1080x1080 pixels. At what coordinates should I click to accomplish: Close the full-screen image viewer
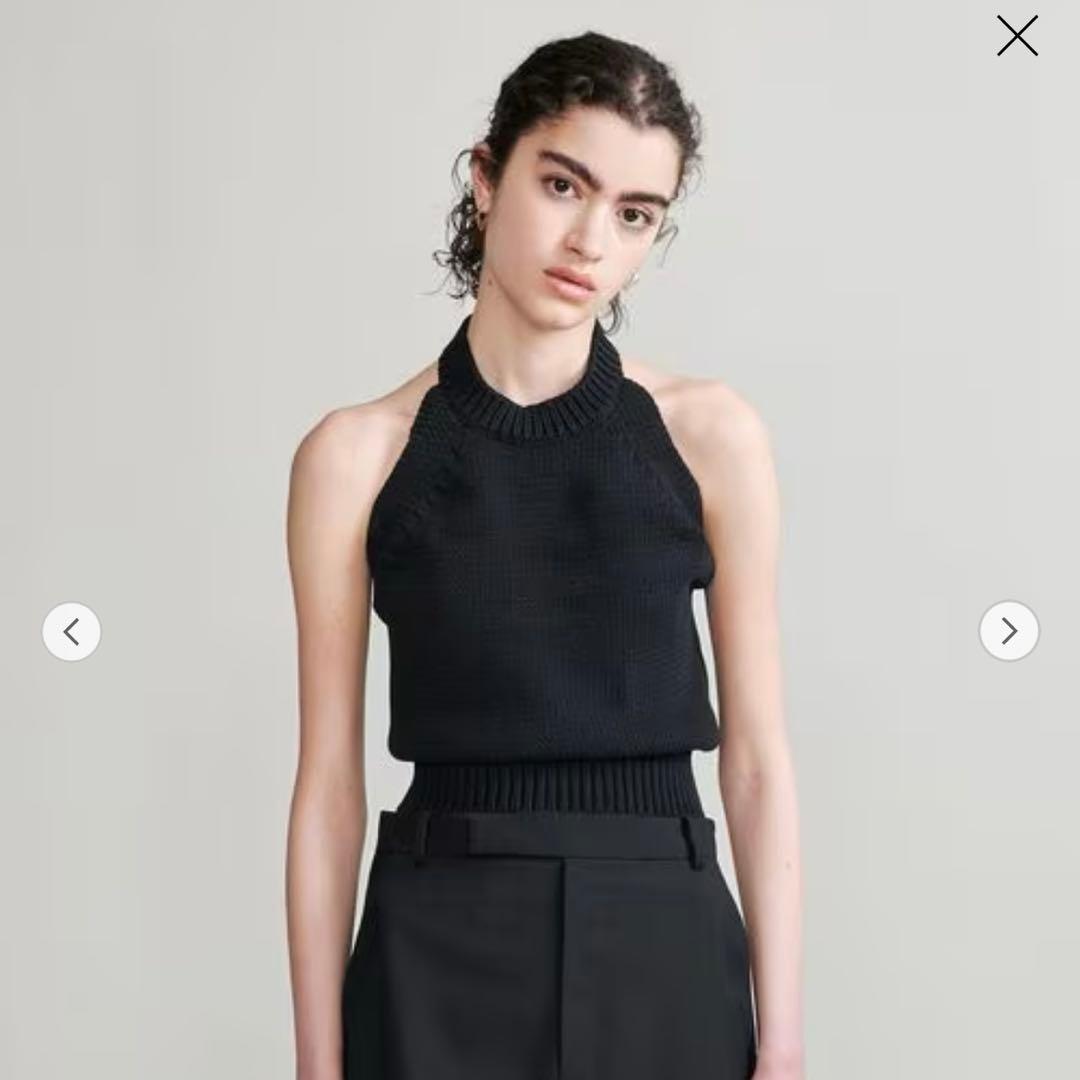(1017, 36)
